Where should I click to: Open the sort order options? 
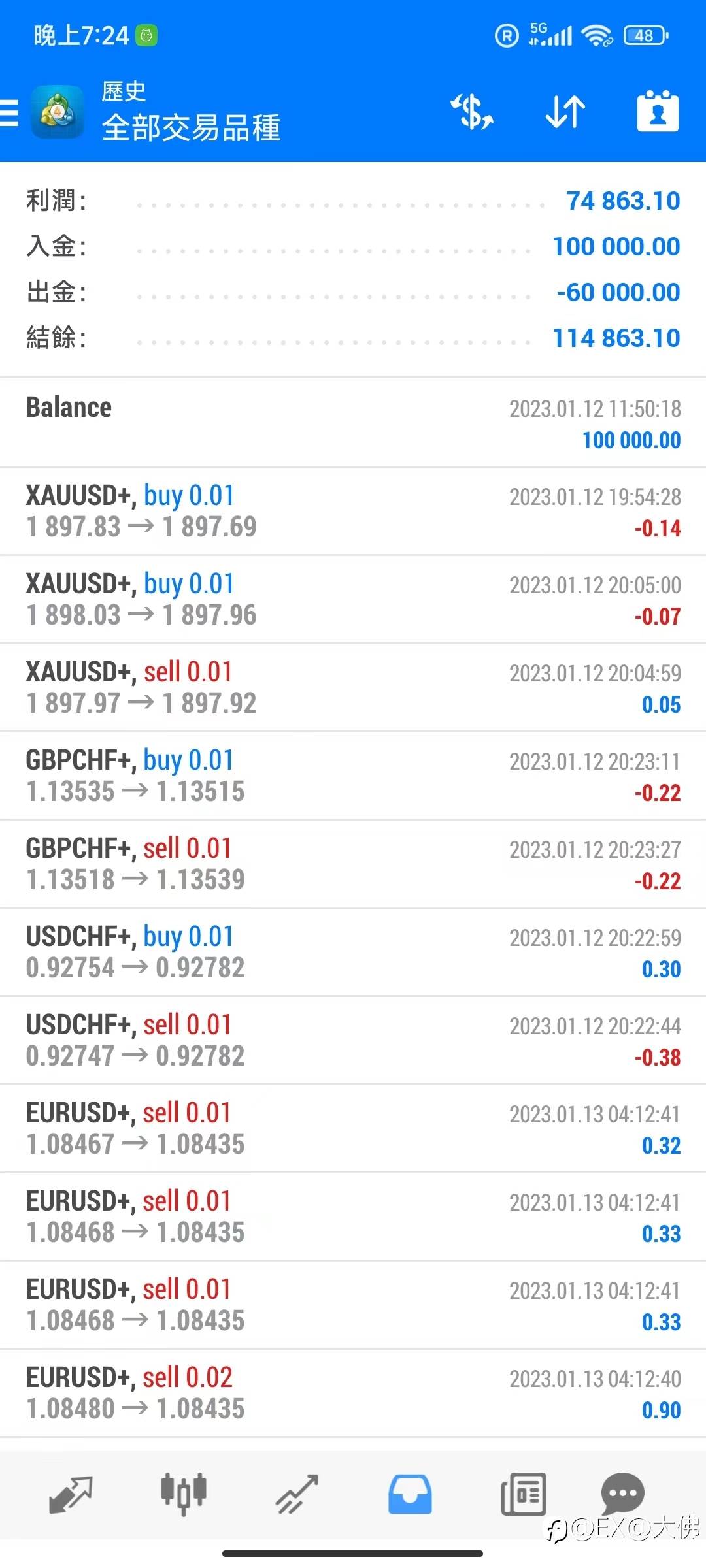tap(565, 112)
